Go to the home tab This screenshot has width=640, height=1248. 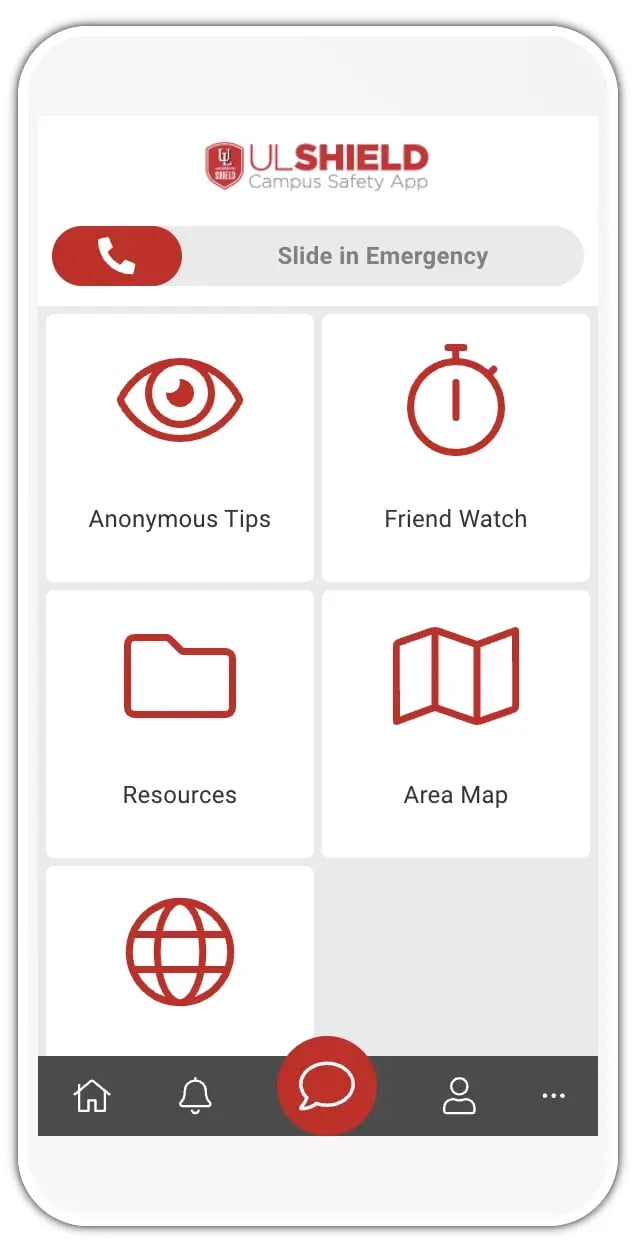pyautogui.click(x=92, y=1096)
